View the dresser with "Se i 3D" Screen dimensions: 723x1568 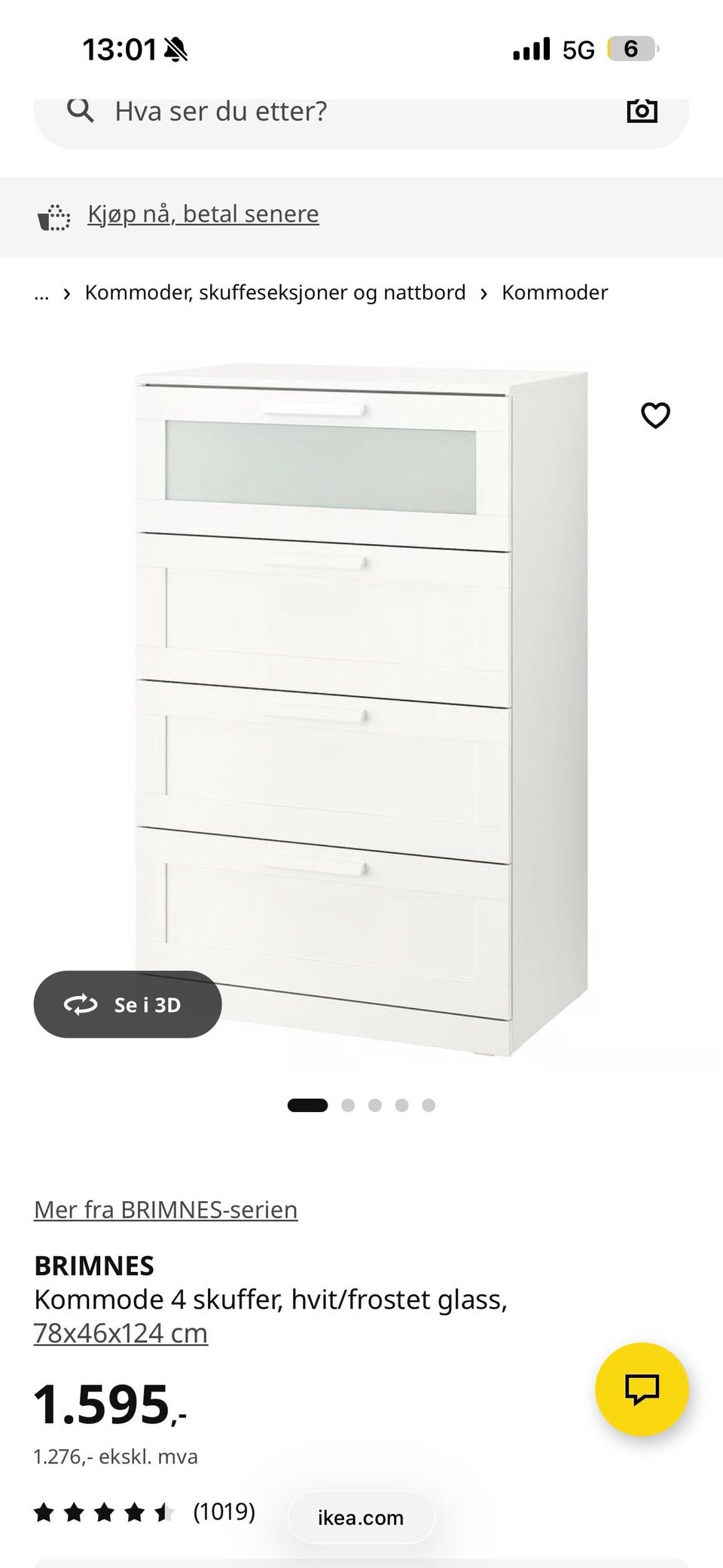(x=127, y=1004)
